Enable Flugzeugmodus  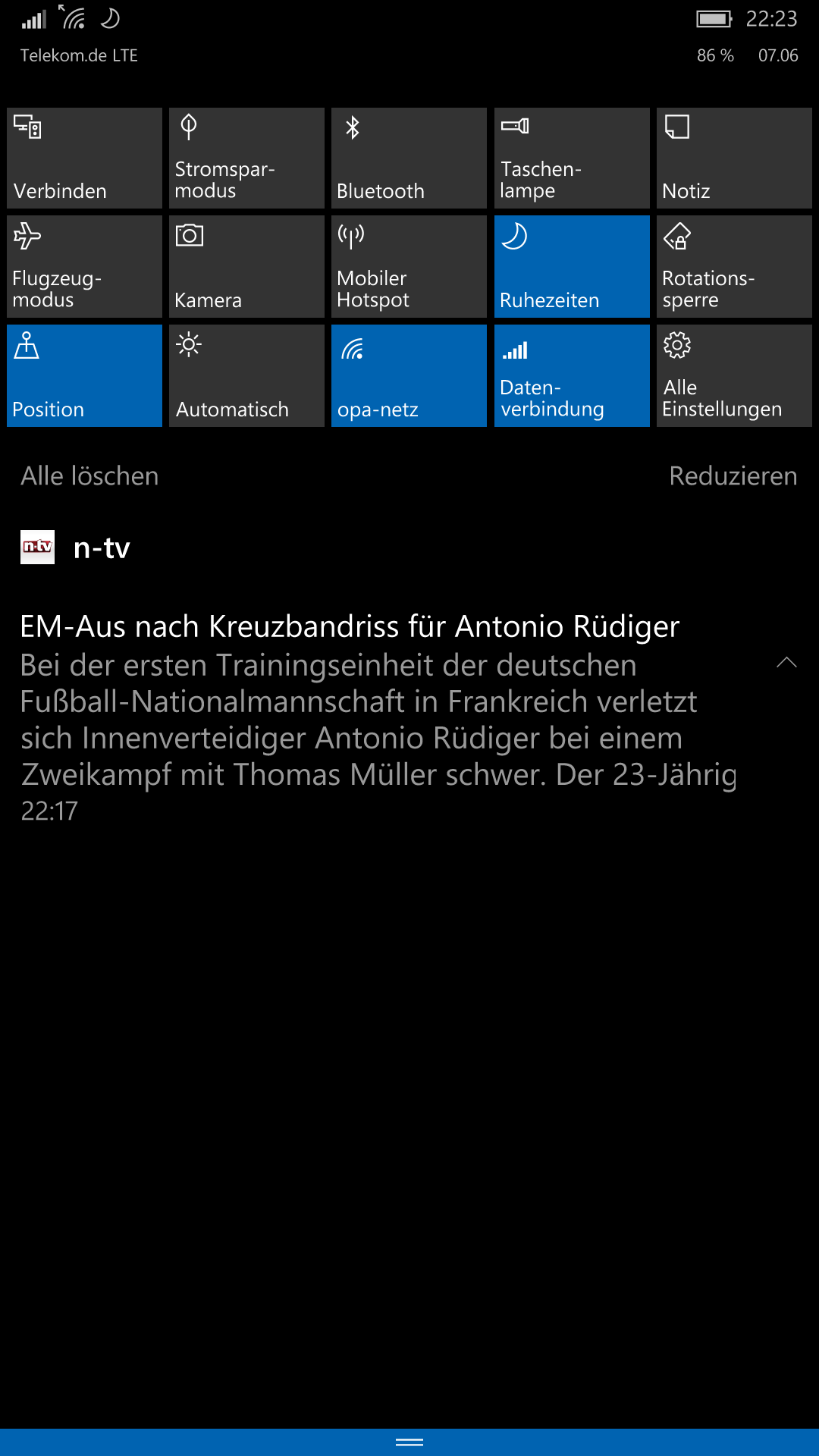(x=84, y=266)
